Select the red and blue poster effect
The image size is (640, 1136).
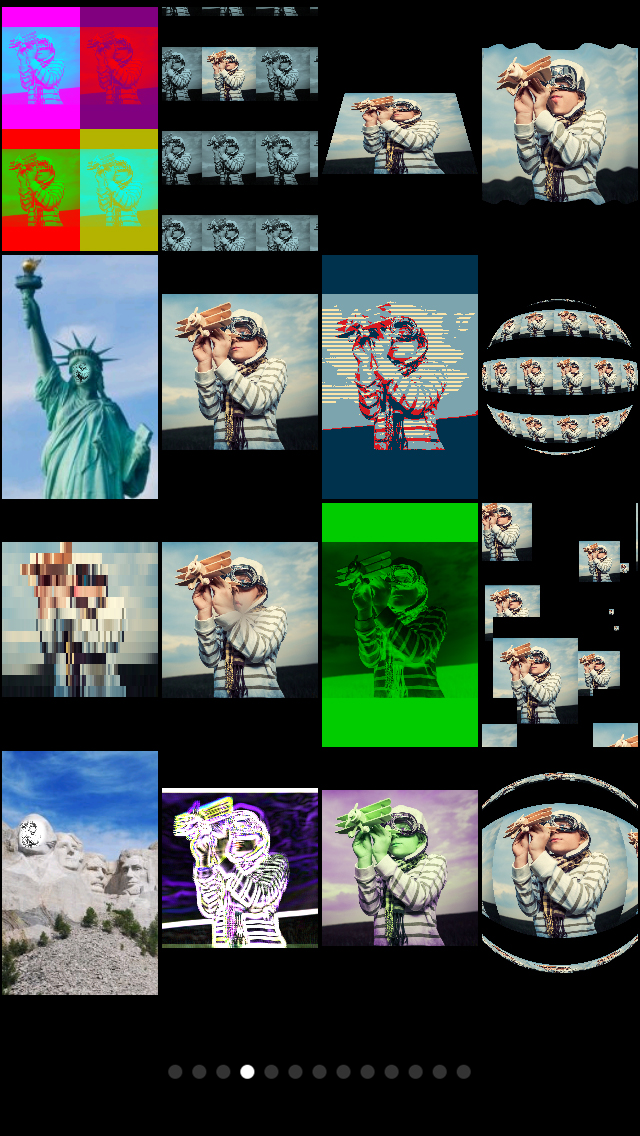pos(400,377)
